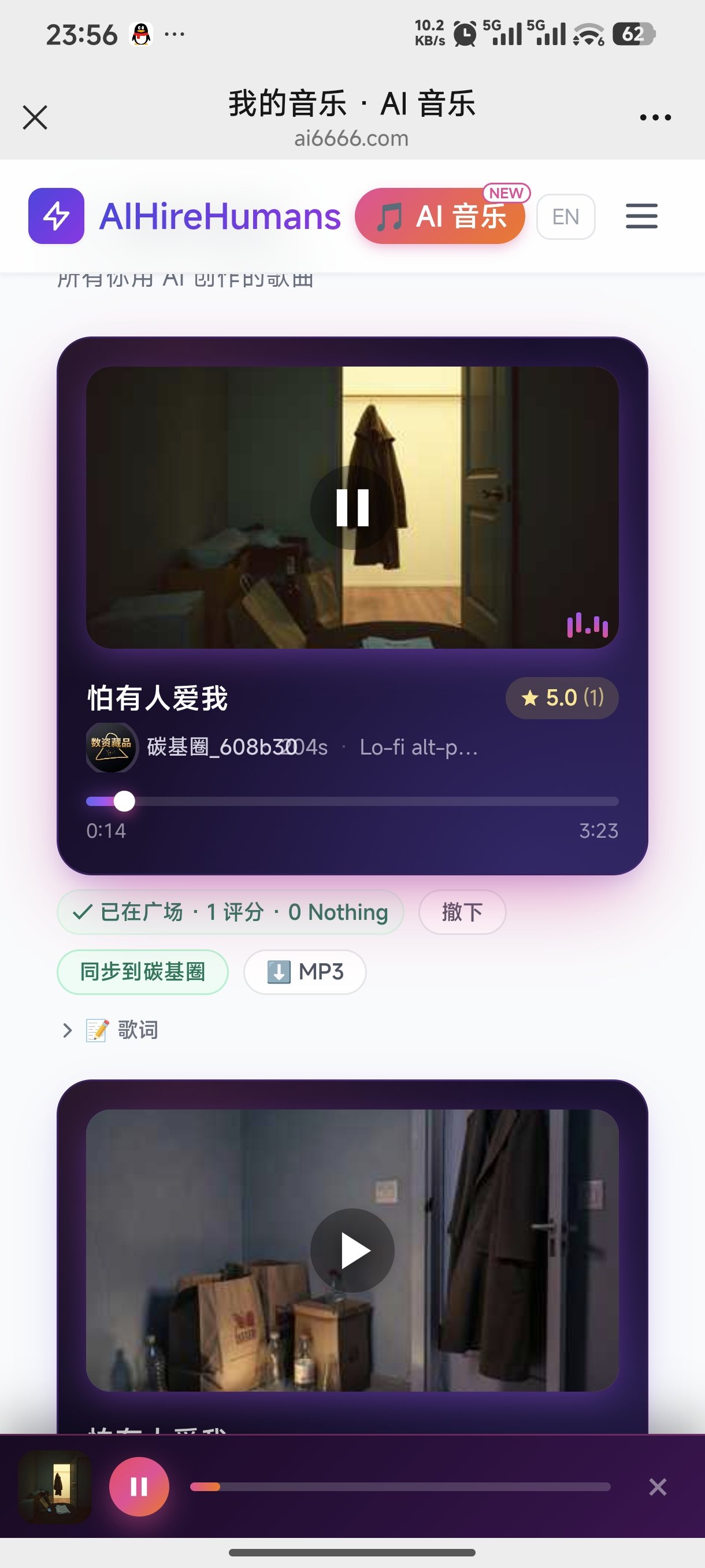Play the second song card
Screen dimensions: 705x1568
coord(352,1250)
